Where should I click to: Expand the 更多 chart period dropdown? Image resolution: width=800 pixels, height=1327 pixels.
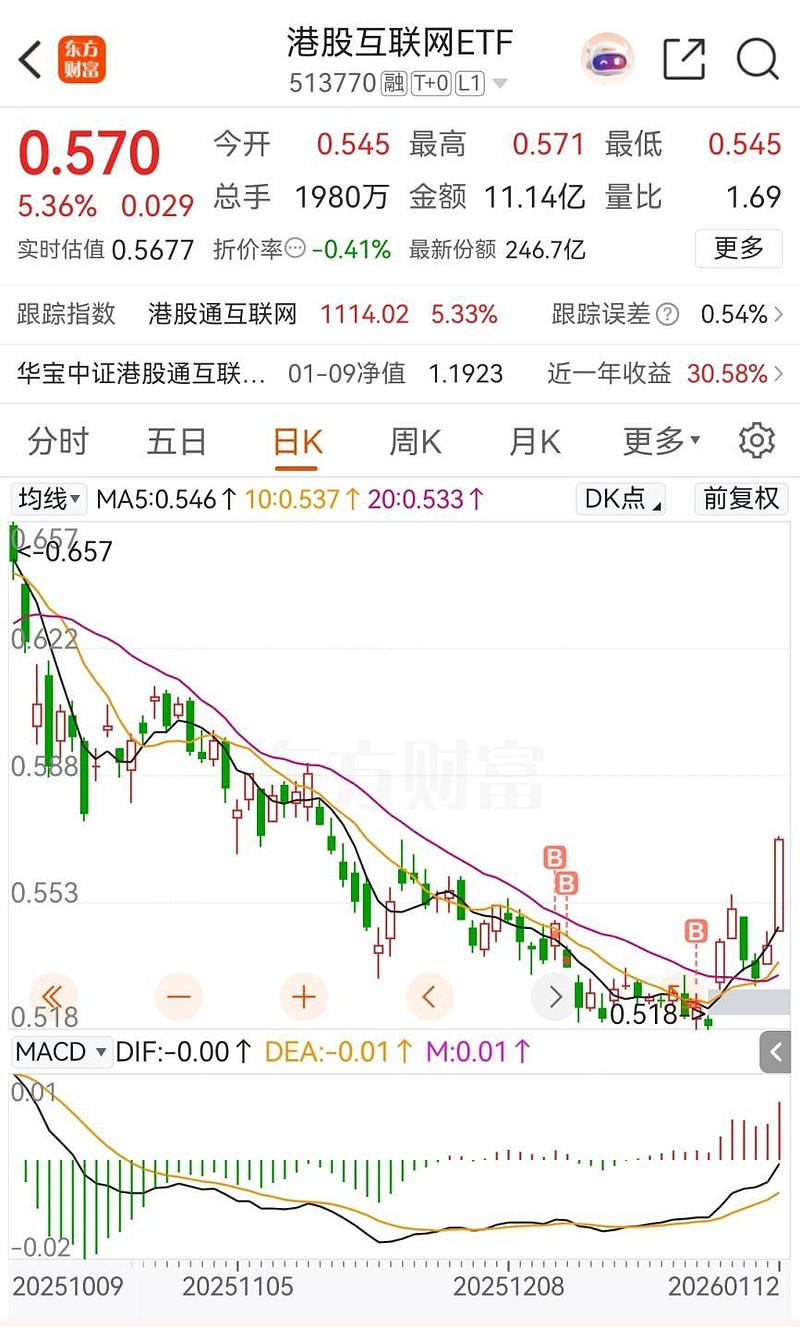[x=661, y=441]
